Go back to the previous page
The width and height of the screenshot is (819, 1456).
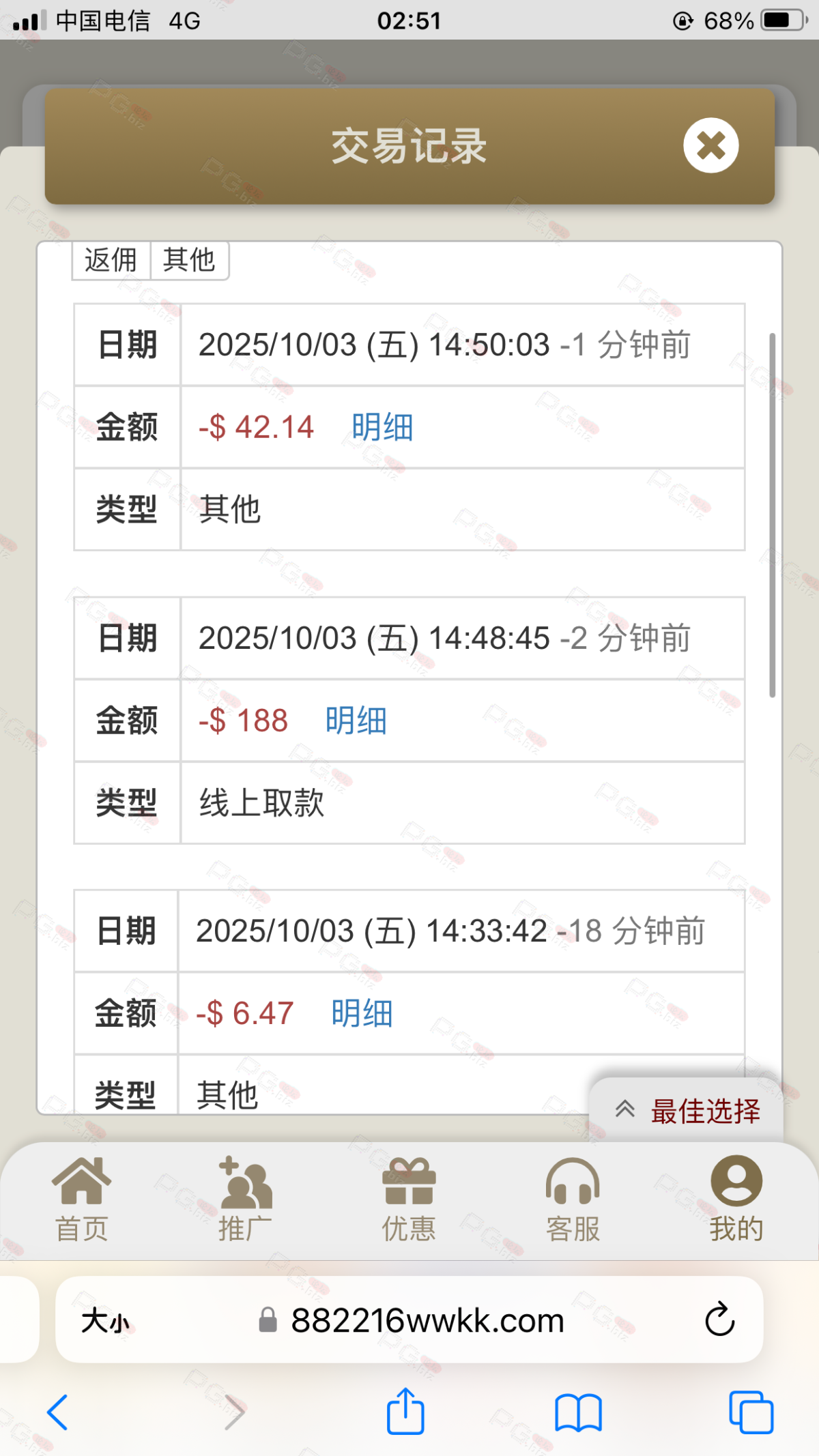coord(57,1412)
